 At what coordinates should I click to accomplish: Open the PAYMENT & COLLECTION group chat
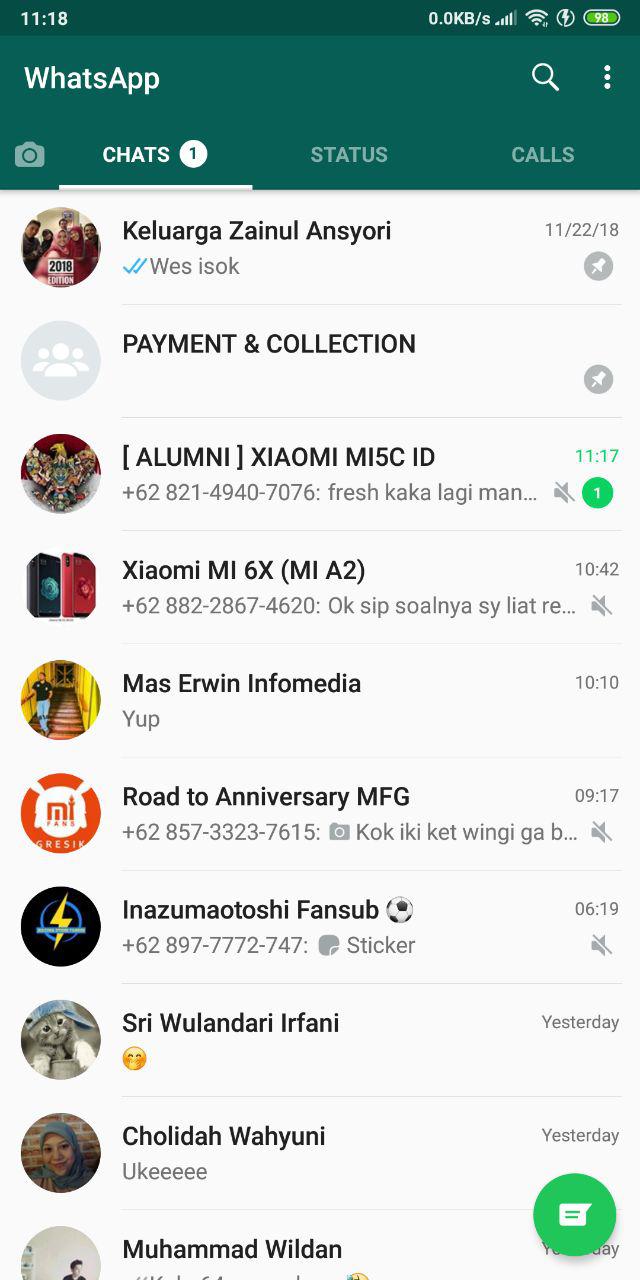[330, 361]
